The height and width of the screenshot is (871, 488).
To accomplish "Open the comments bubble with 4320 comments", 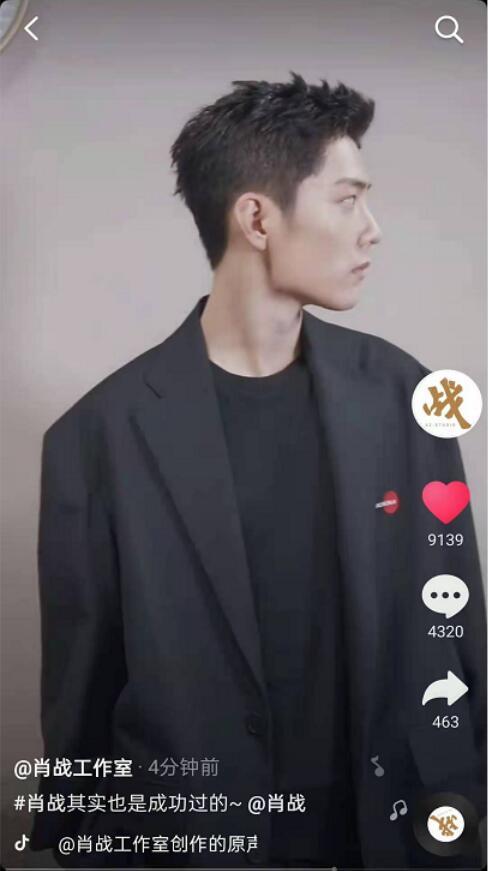I will coord(445,596).
